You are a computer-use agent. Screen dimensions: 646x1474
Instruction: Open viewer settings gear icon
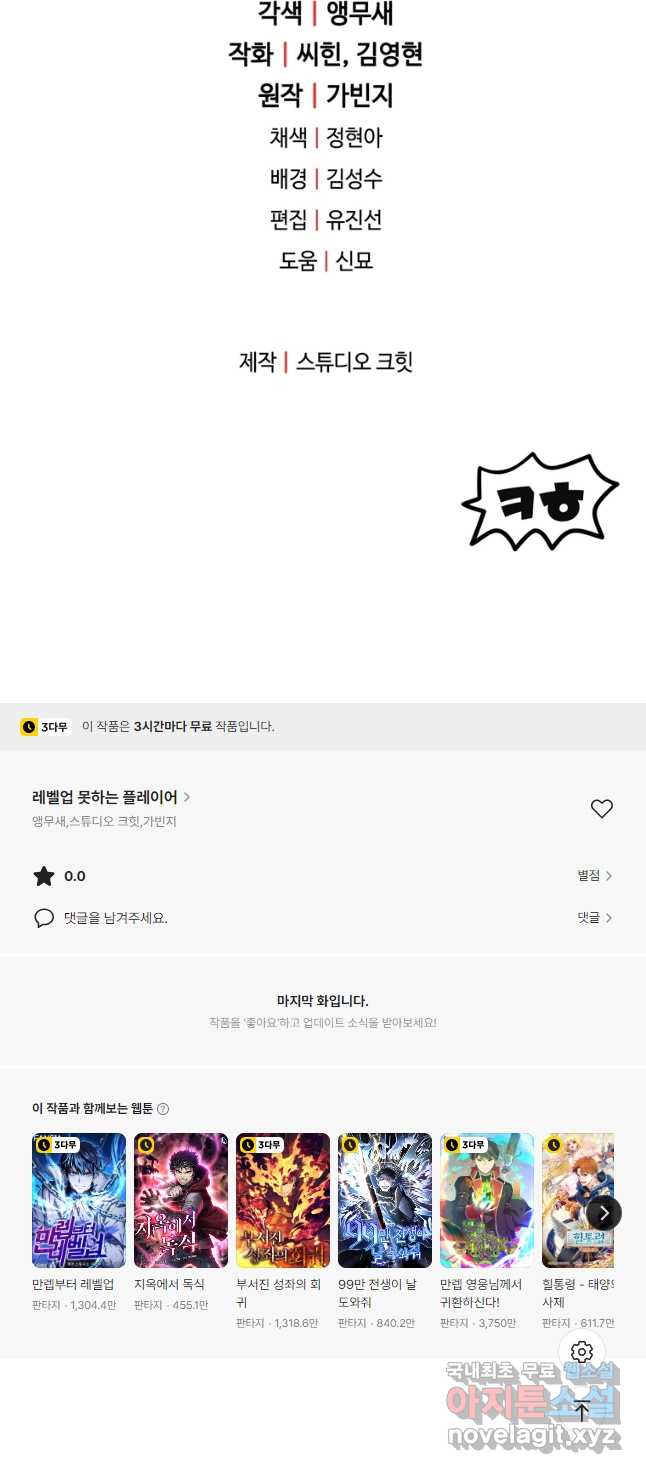click(x=582, y=1352)
